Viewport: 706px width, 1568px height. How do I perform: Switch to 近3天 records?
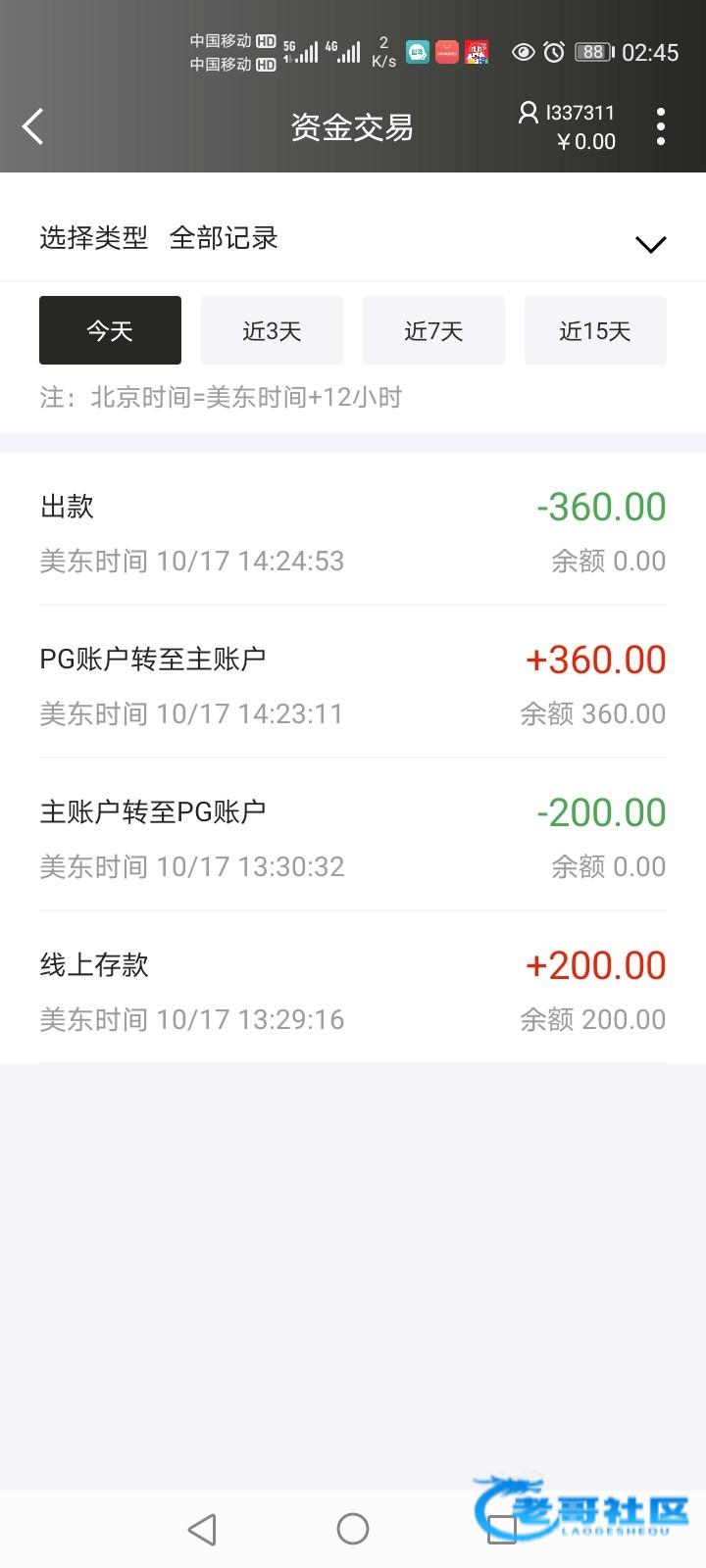pyautogui.click(x=272, y=330)
